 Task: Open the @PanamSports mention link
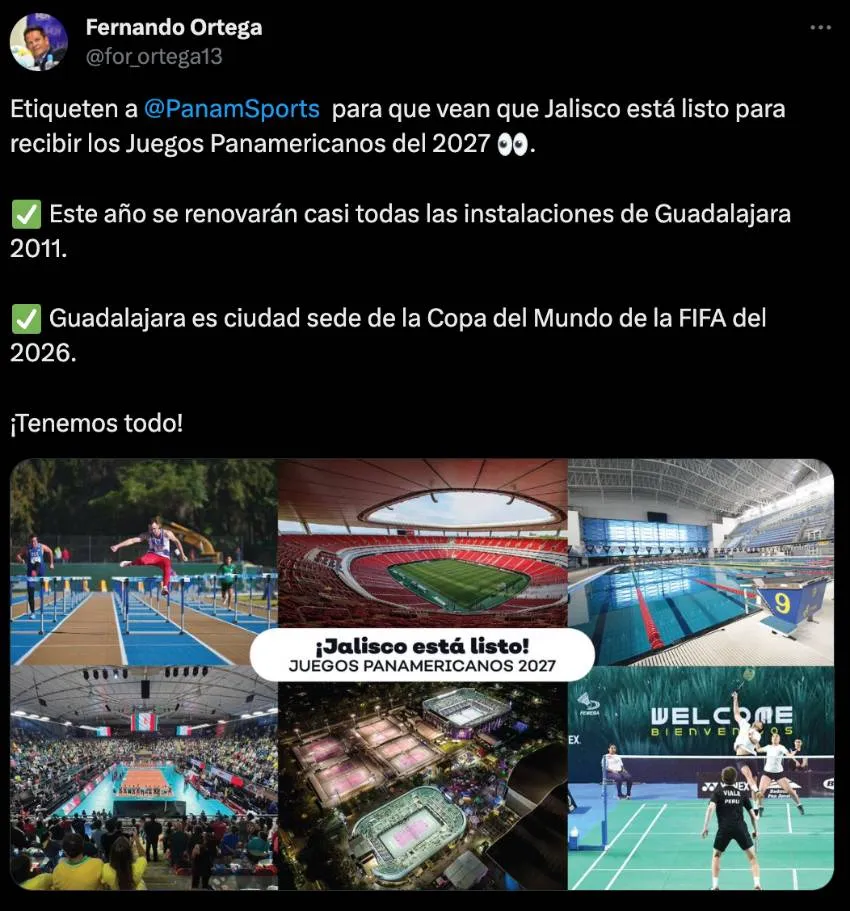coord(232,108)
